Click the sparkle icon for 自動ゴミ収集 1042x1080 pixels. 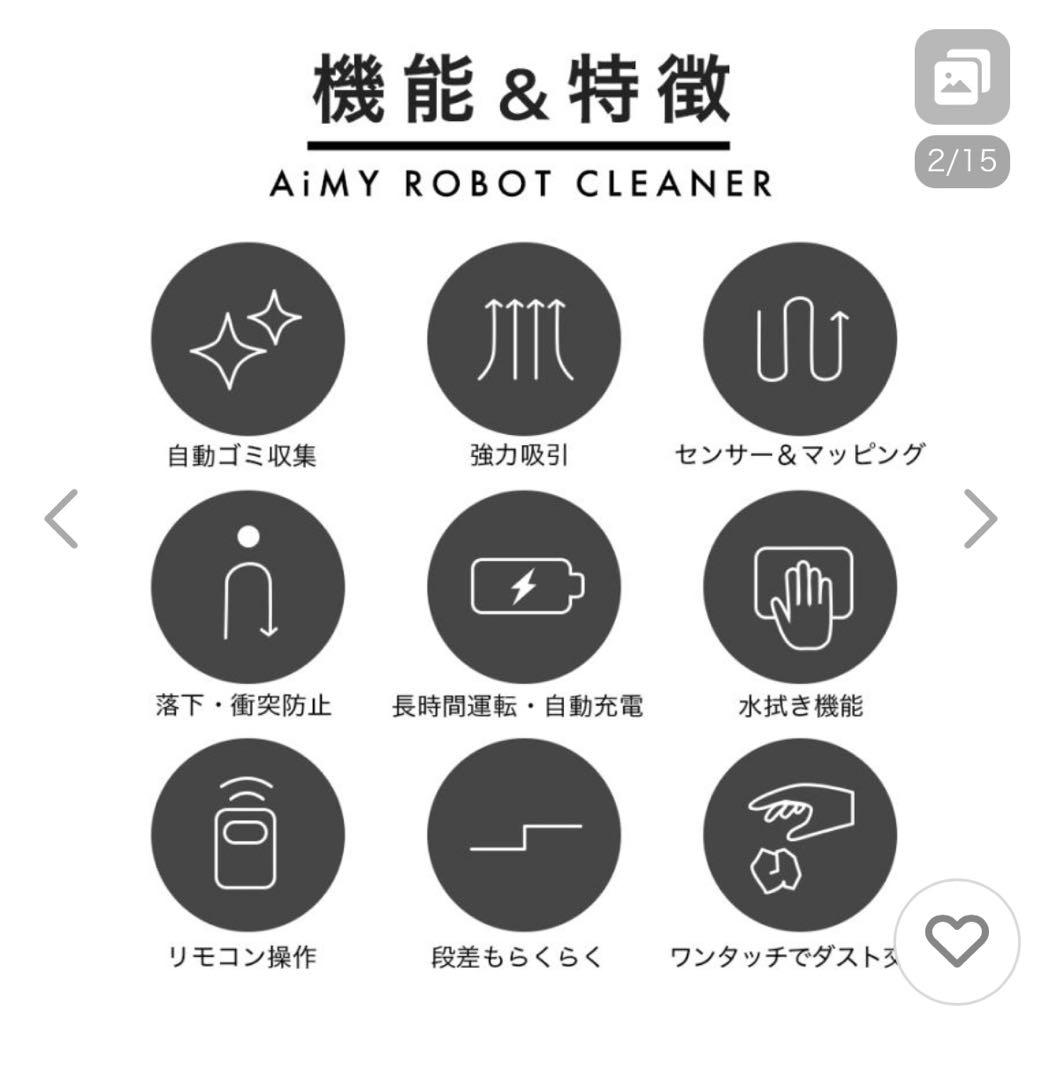pyautogui.click(x=248, y=340)
